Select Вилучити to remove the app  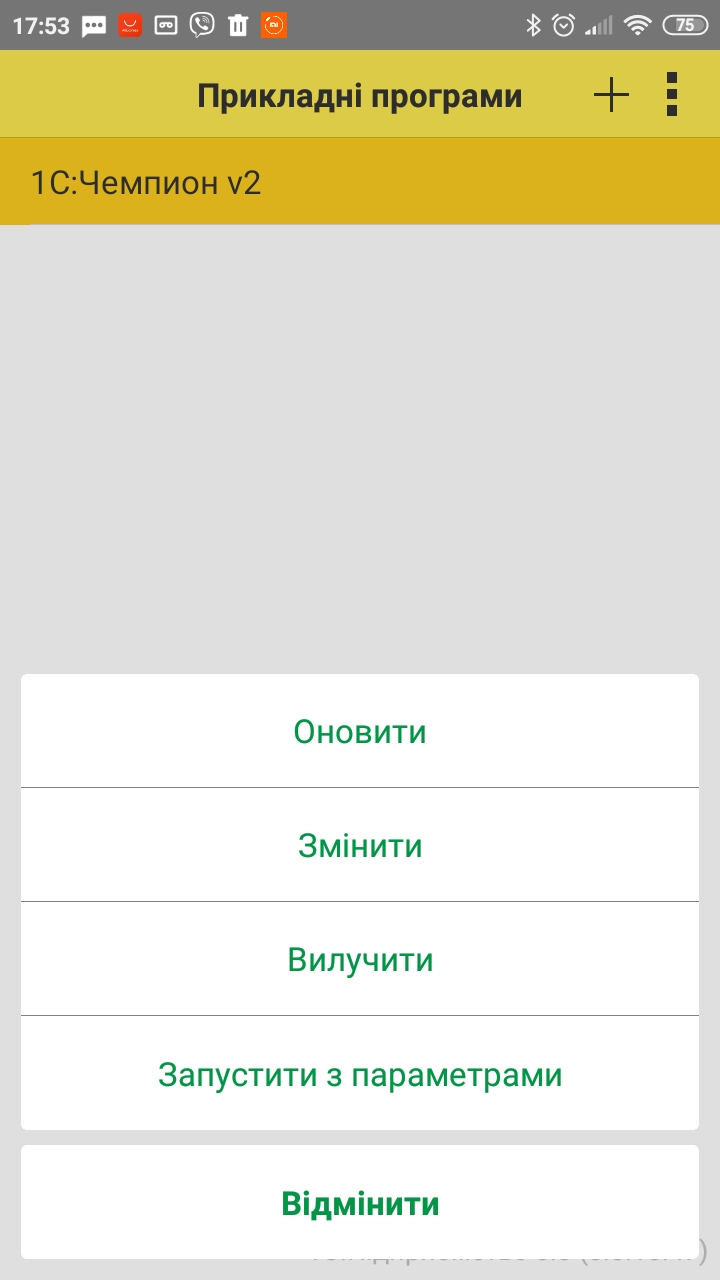click(x=360, y=959)
